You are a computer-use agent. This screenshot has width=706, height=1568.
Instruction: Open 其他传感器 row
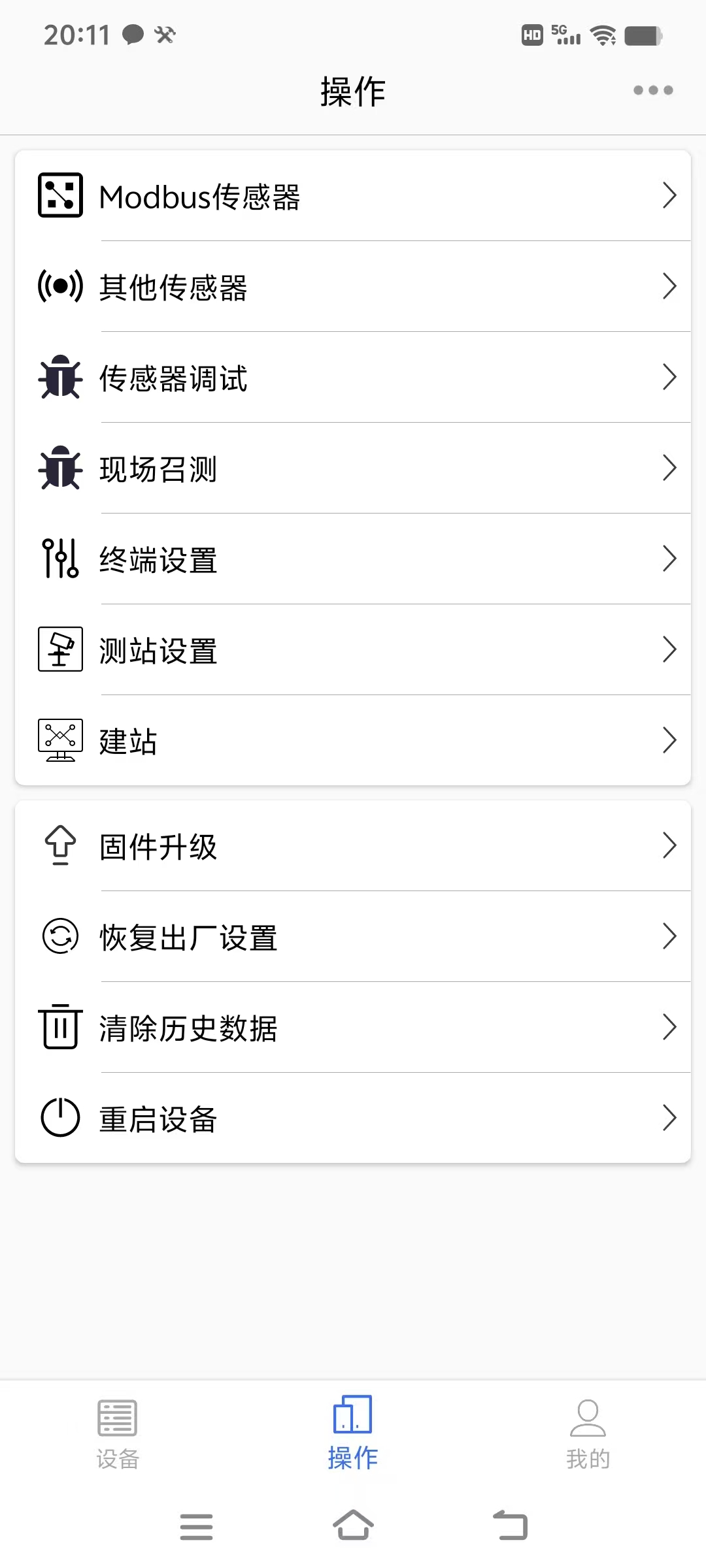point(353,287)
